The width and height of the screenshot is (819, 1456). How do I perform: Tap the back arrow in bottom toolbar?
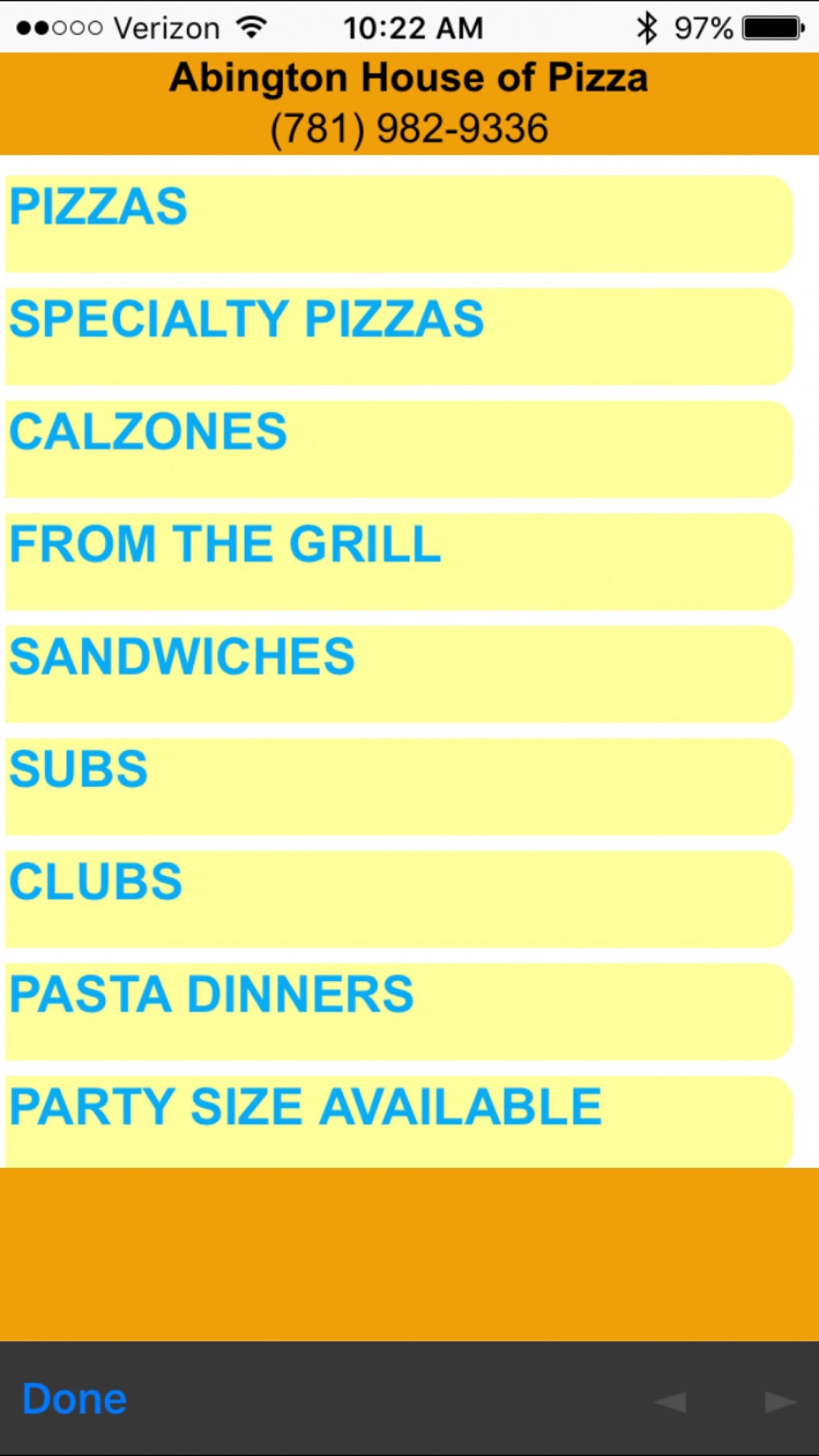click(x=671, y=1401)
